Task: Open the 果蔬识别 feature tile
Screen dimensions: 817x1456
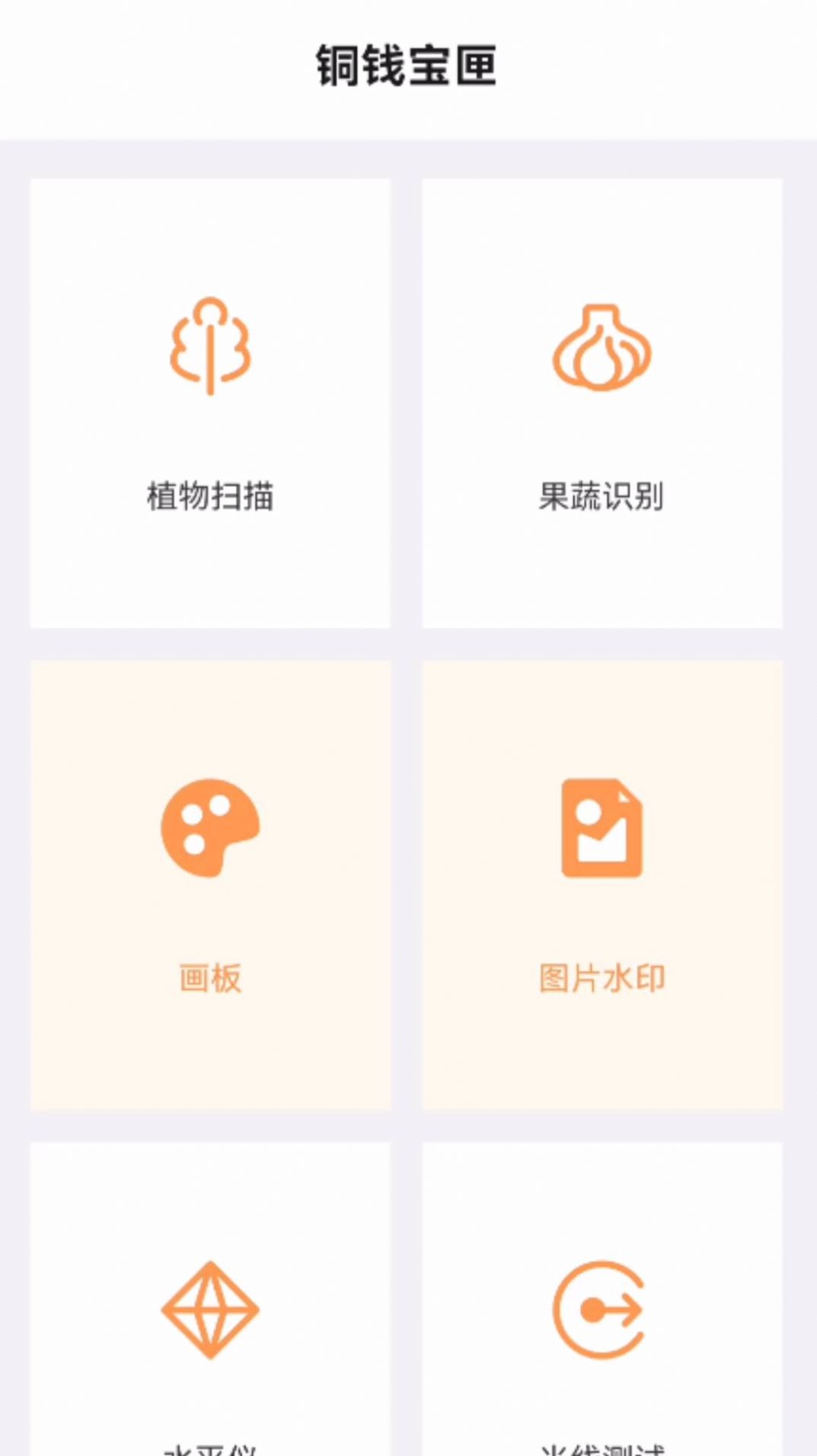Action: pos(601,401)
